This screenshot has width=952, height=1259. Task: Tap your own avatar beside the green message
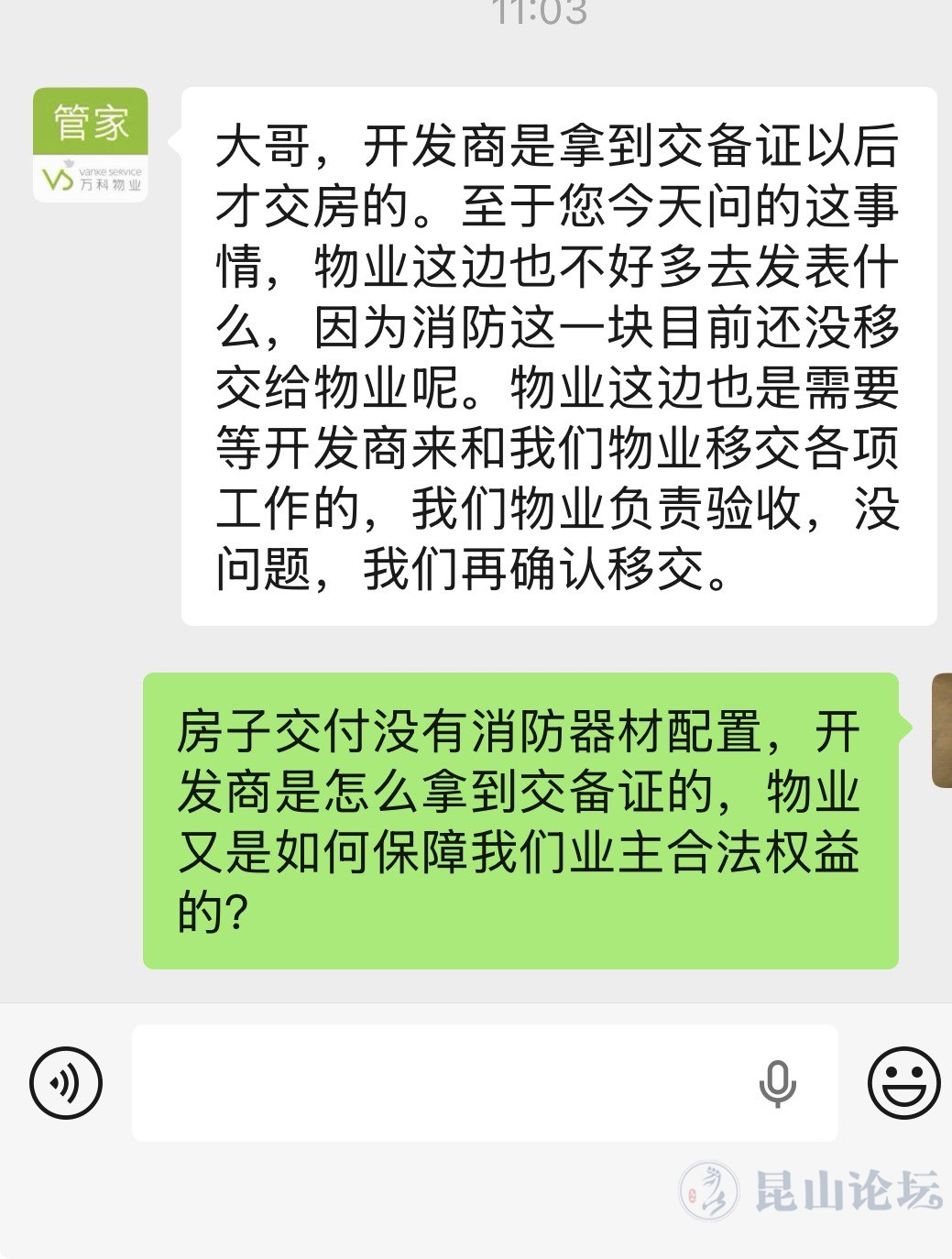click(942, 730)
